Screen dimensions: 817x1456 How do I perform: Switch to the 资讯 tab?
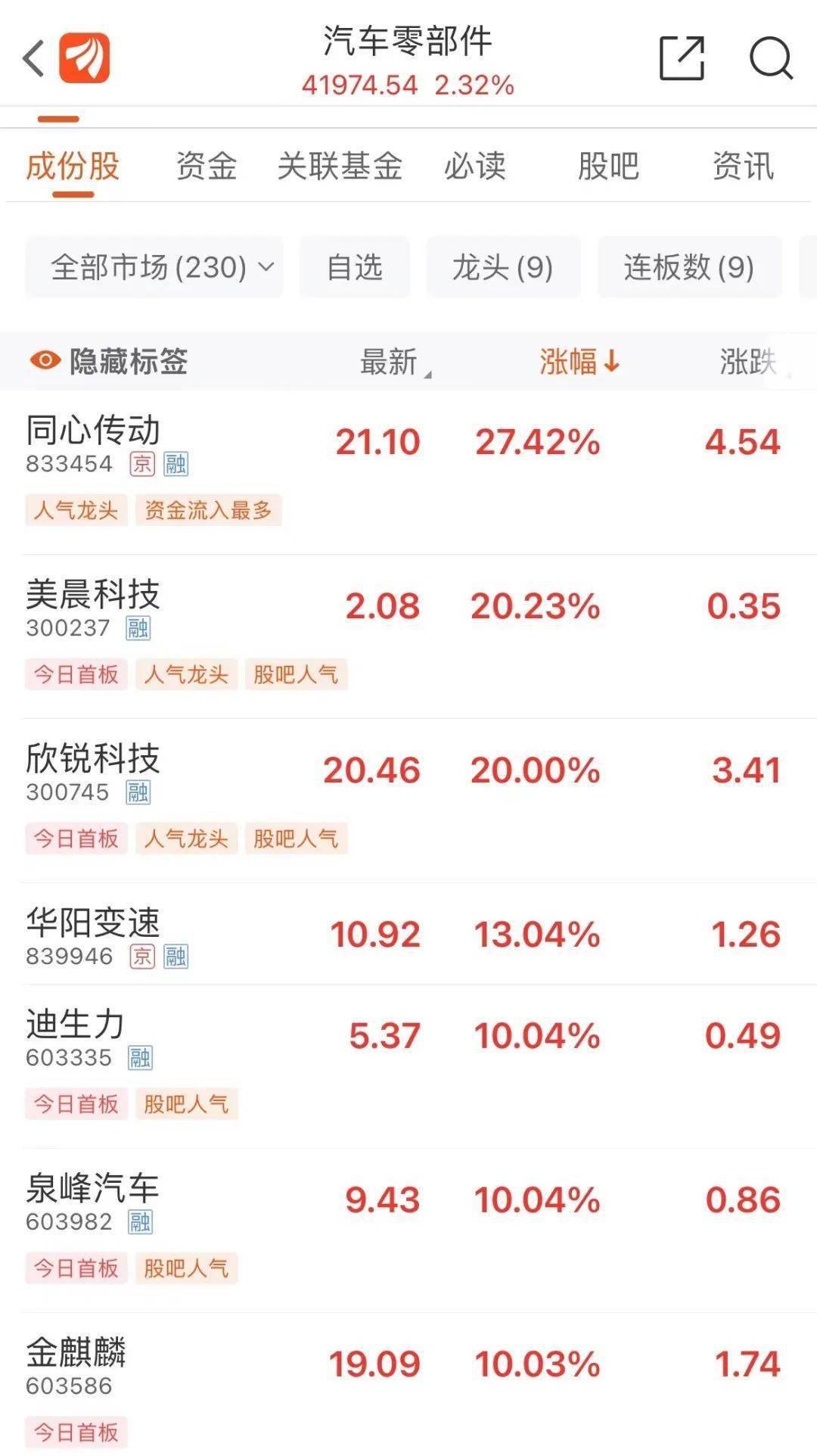743,166
